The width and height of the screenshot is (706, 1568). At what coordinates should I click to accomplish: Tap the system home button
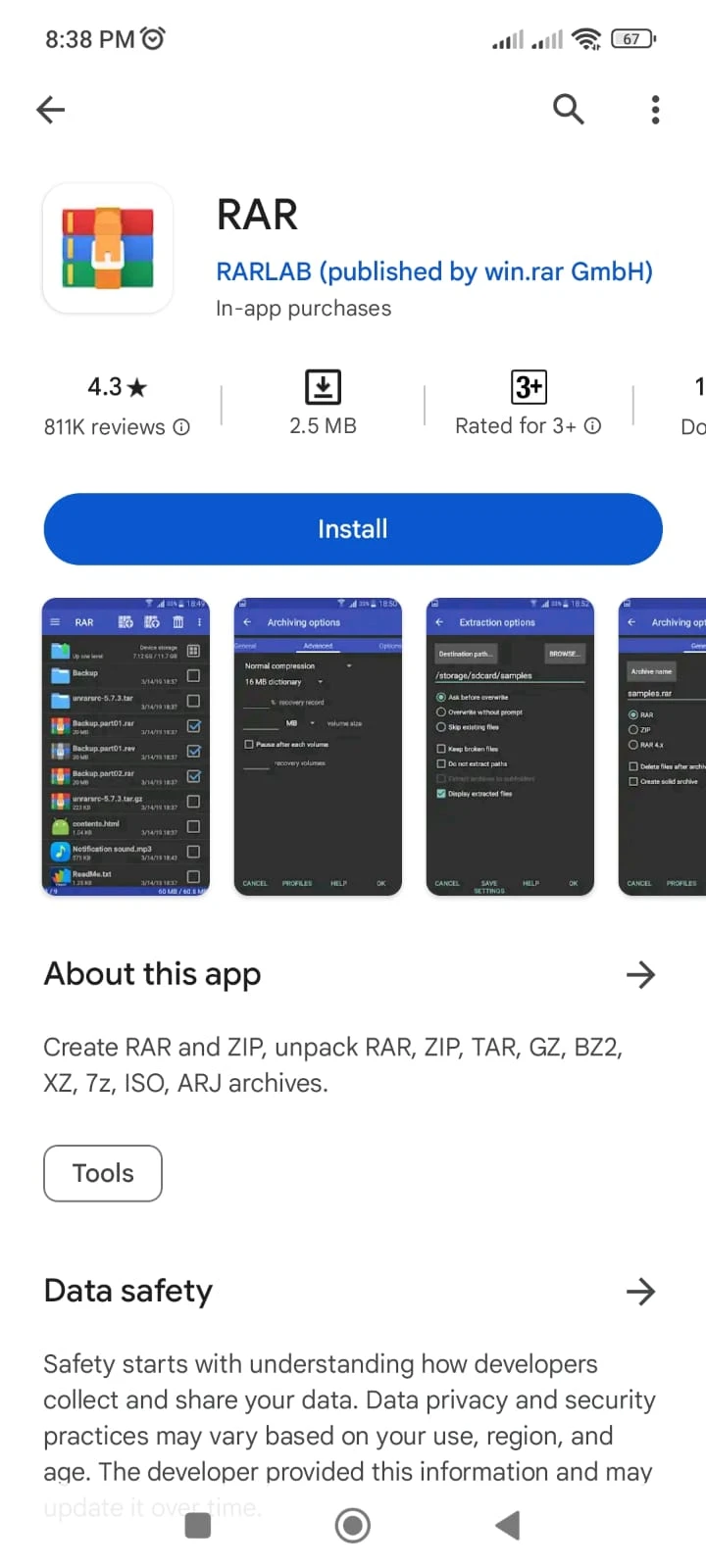353,1525
